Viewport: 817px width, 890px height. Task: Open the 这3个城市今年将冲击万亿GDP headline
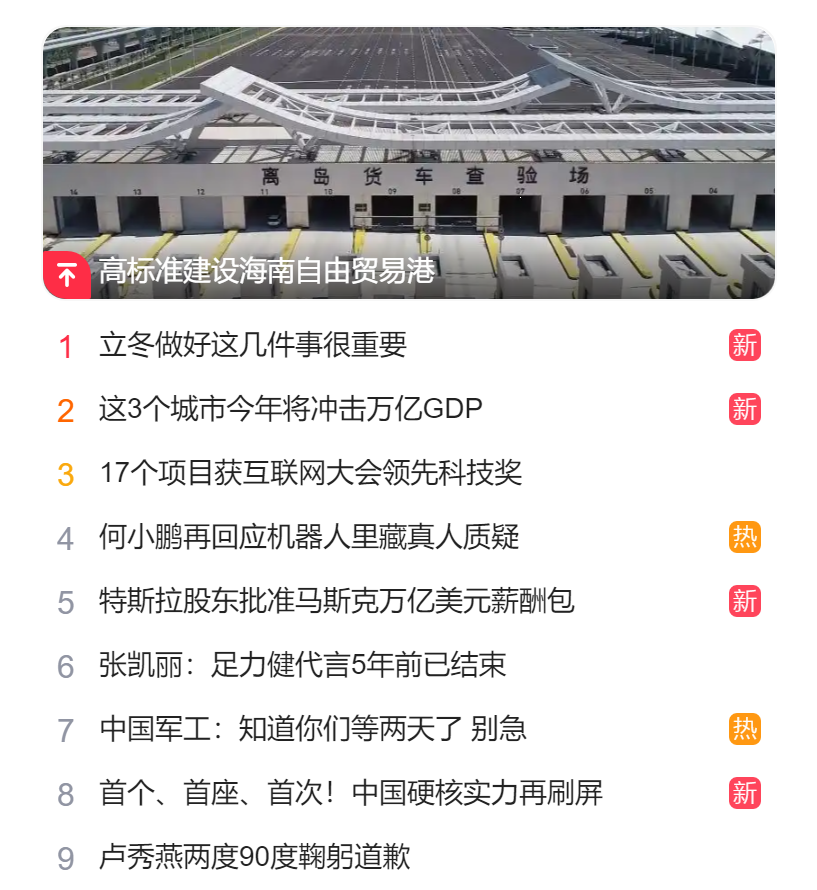[x=290, y=407]
